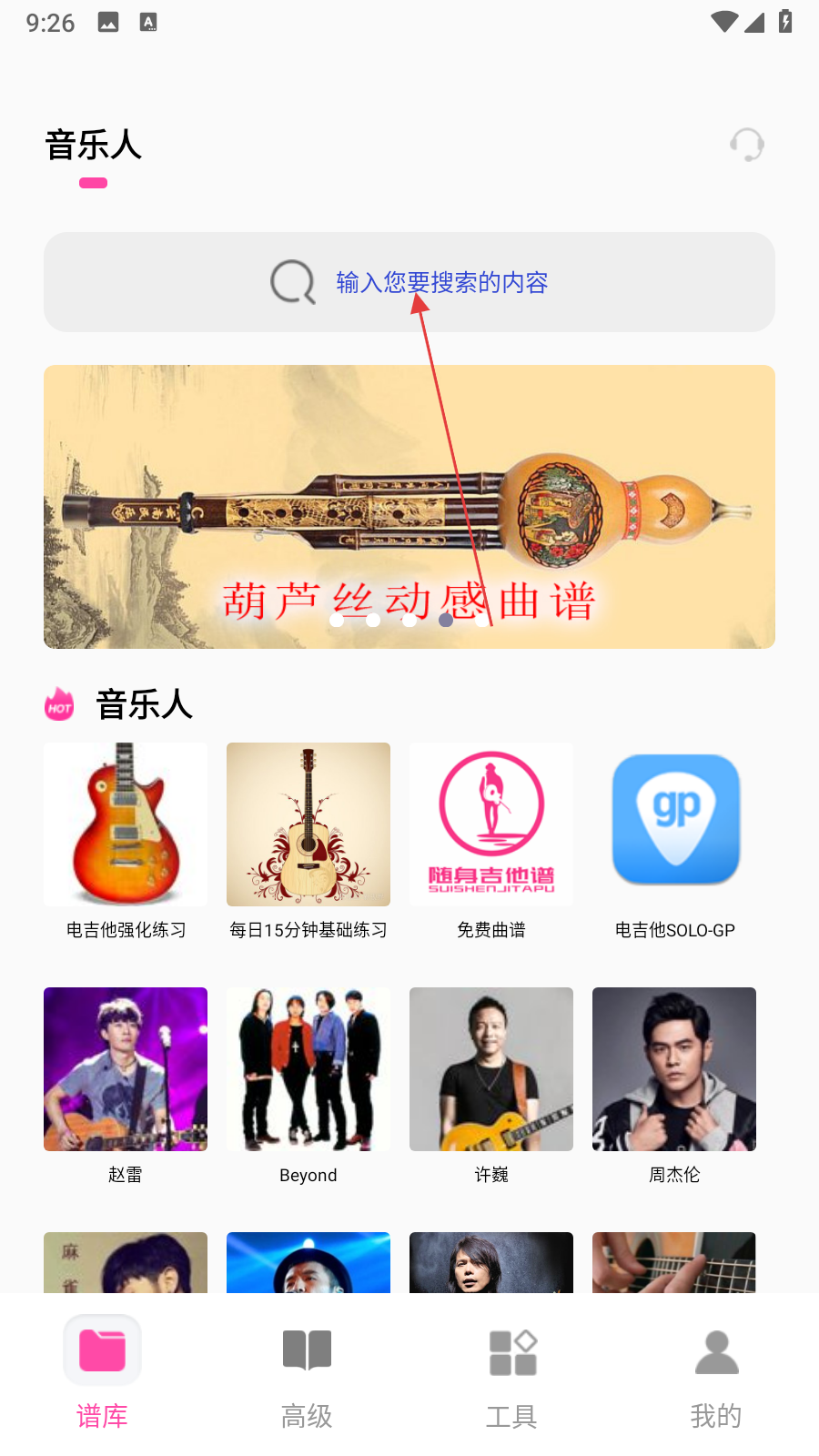Open the 我的 tab
The height and width of the screenshot is (1456, 819).
coord(716,1371)
